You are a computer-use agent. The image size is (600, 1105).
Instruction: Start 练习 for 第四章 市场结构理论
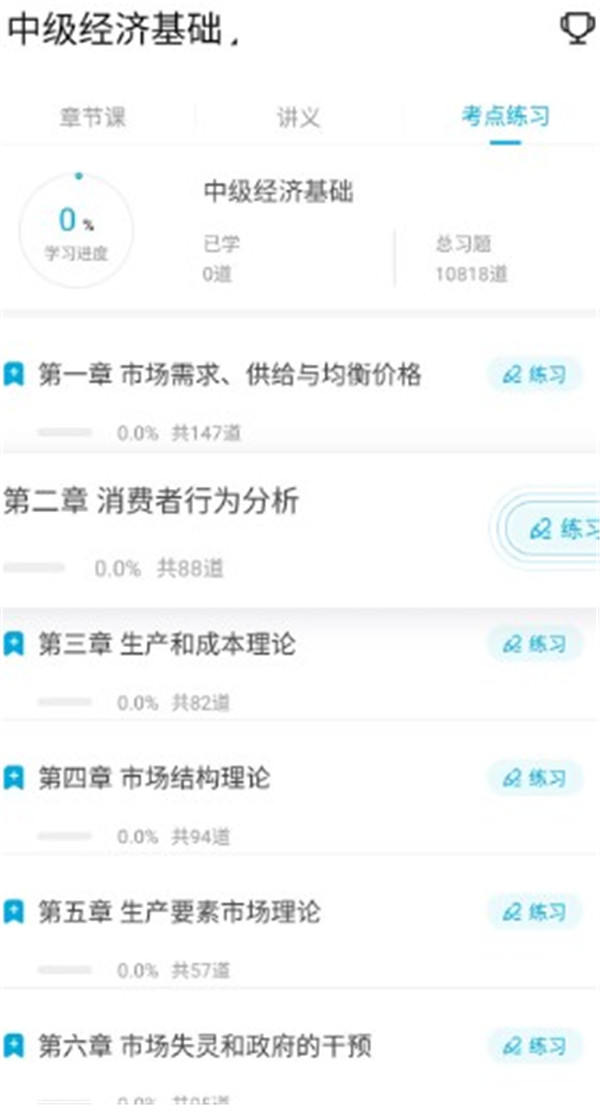(x=535, y=777)
